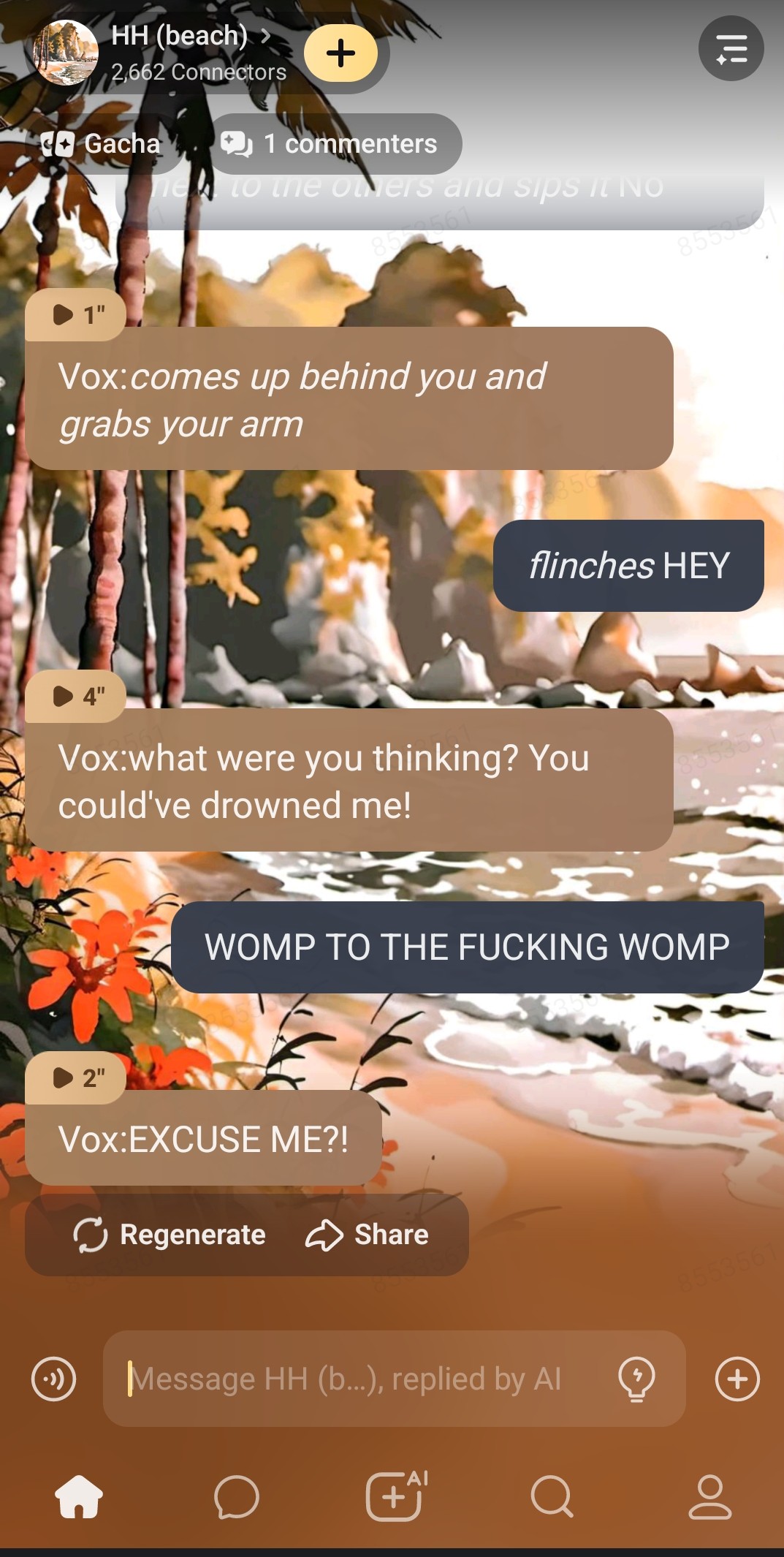Play the 1" voice clip of Vox
Image resolution: width=784 pixels, height=1557 pixels.
point(76,315)
